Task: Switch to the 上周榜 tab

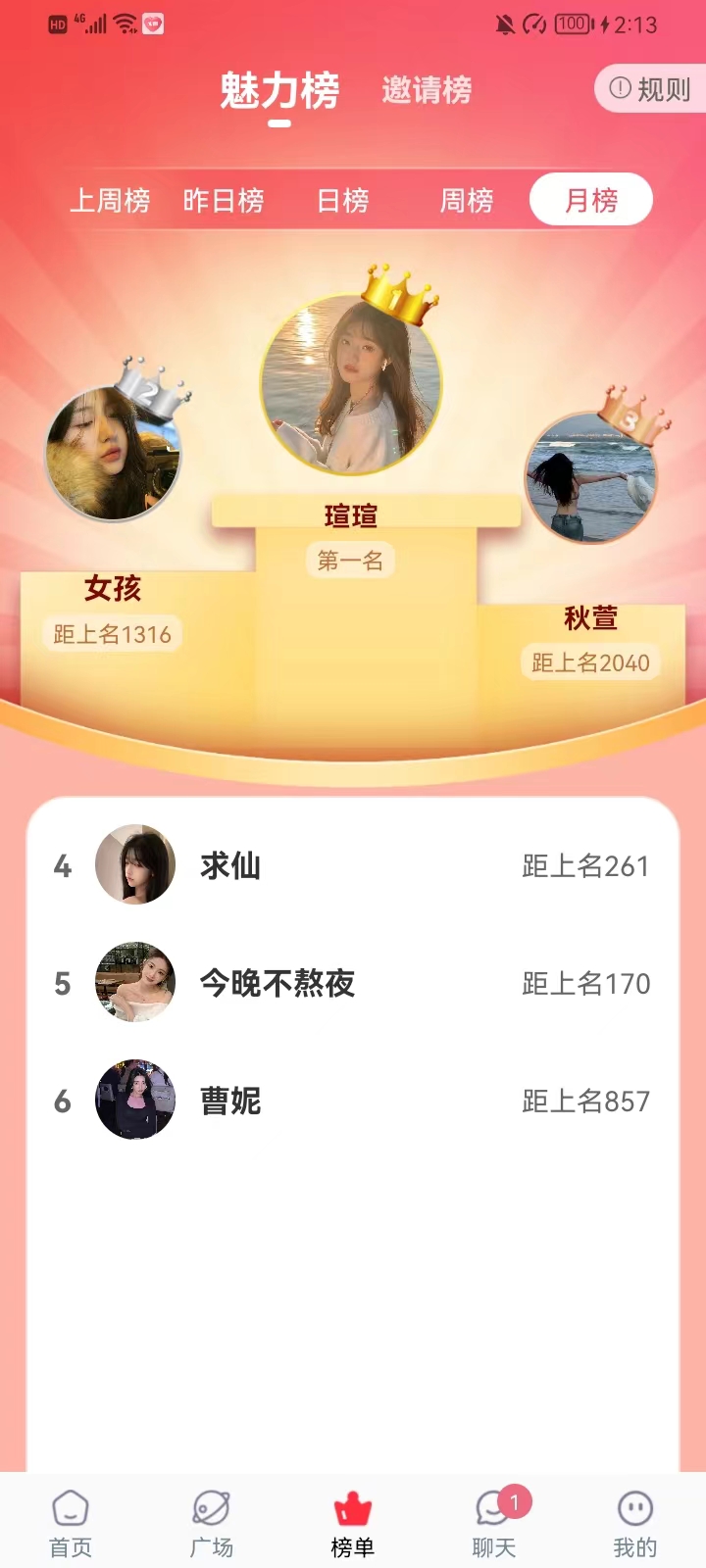Action: coord(111,200)
